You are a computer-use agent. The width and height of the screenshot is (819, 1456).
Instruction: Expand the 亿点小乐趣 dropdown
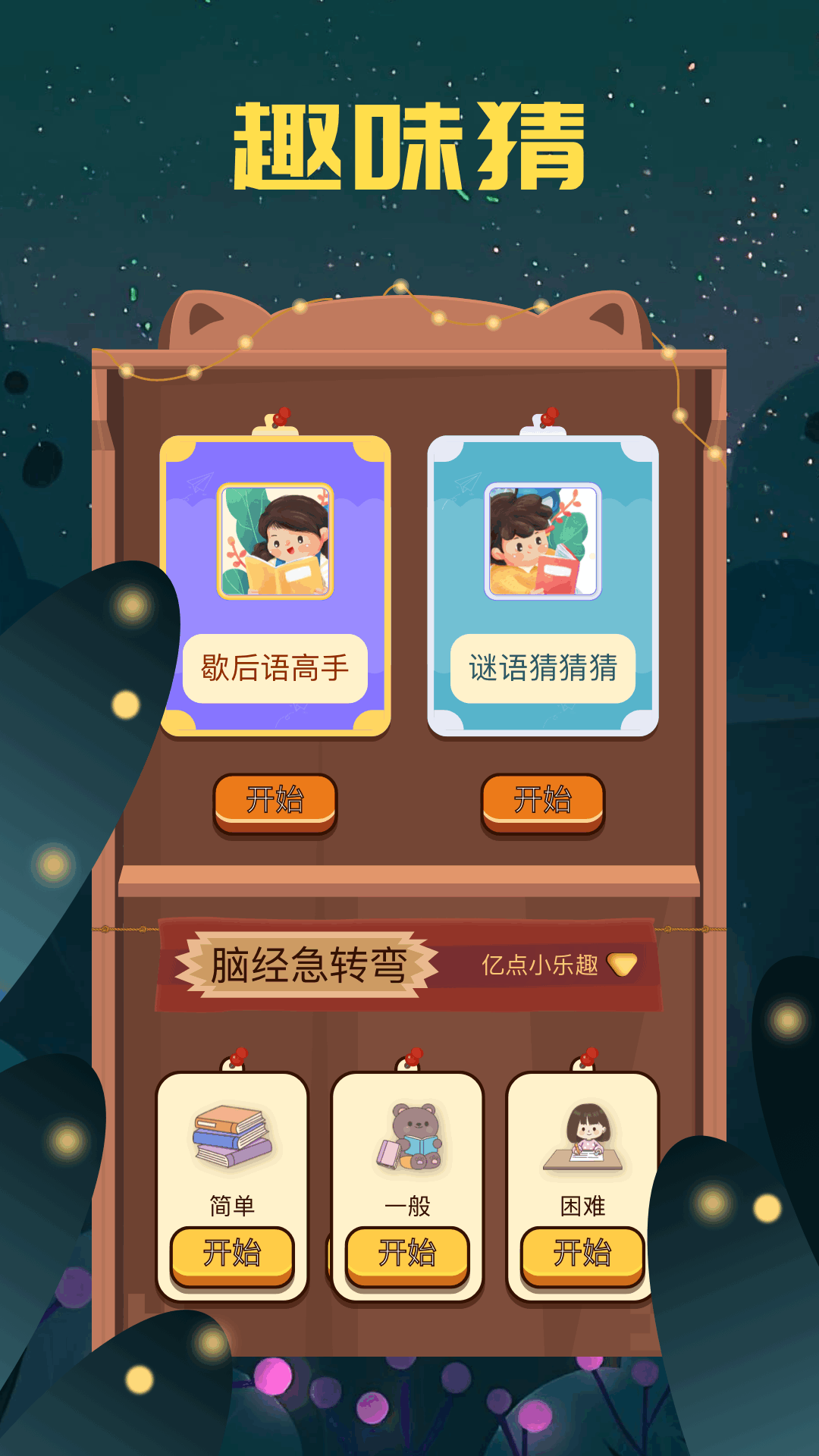(622, 965)
